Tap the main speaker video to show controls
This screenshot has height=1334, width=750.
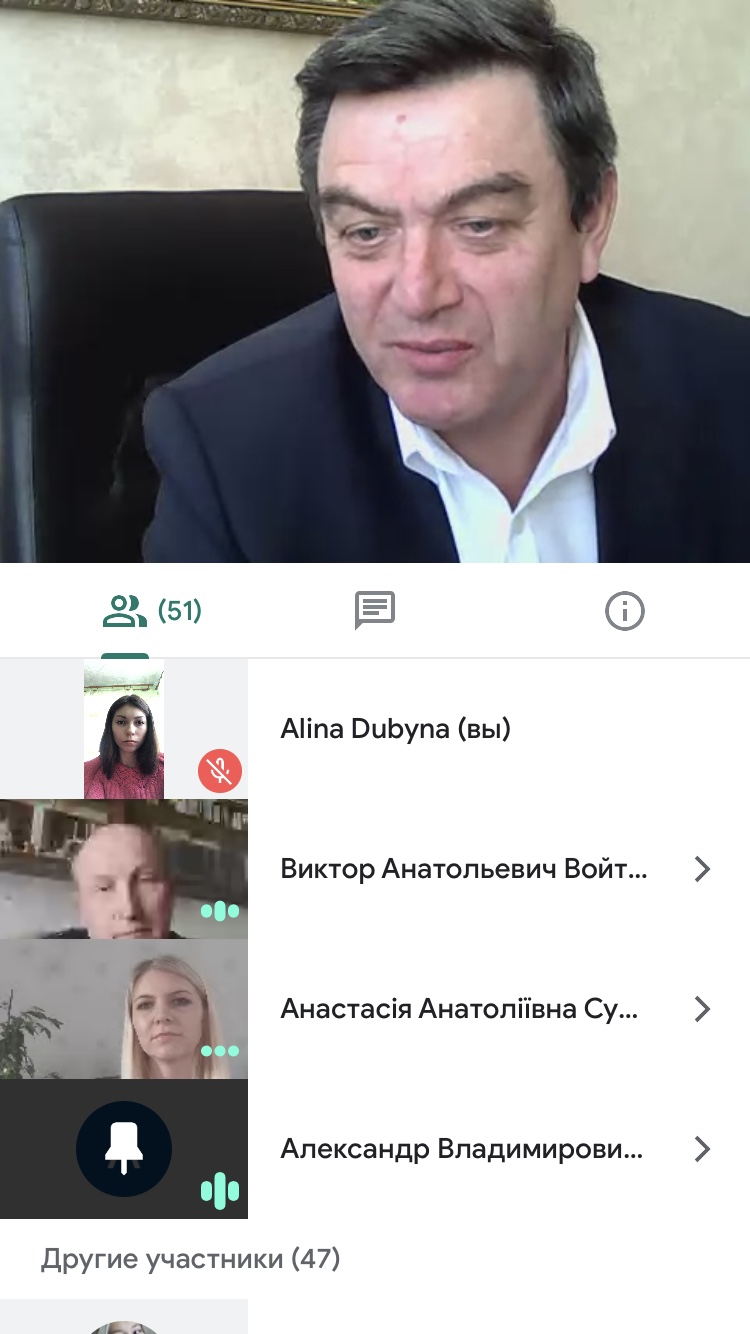coord(375,280)
